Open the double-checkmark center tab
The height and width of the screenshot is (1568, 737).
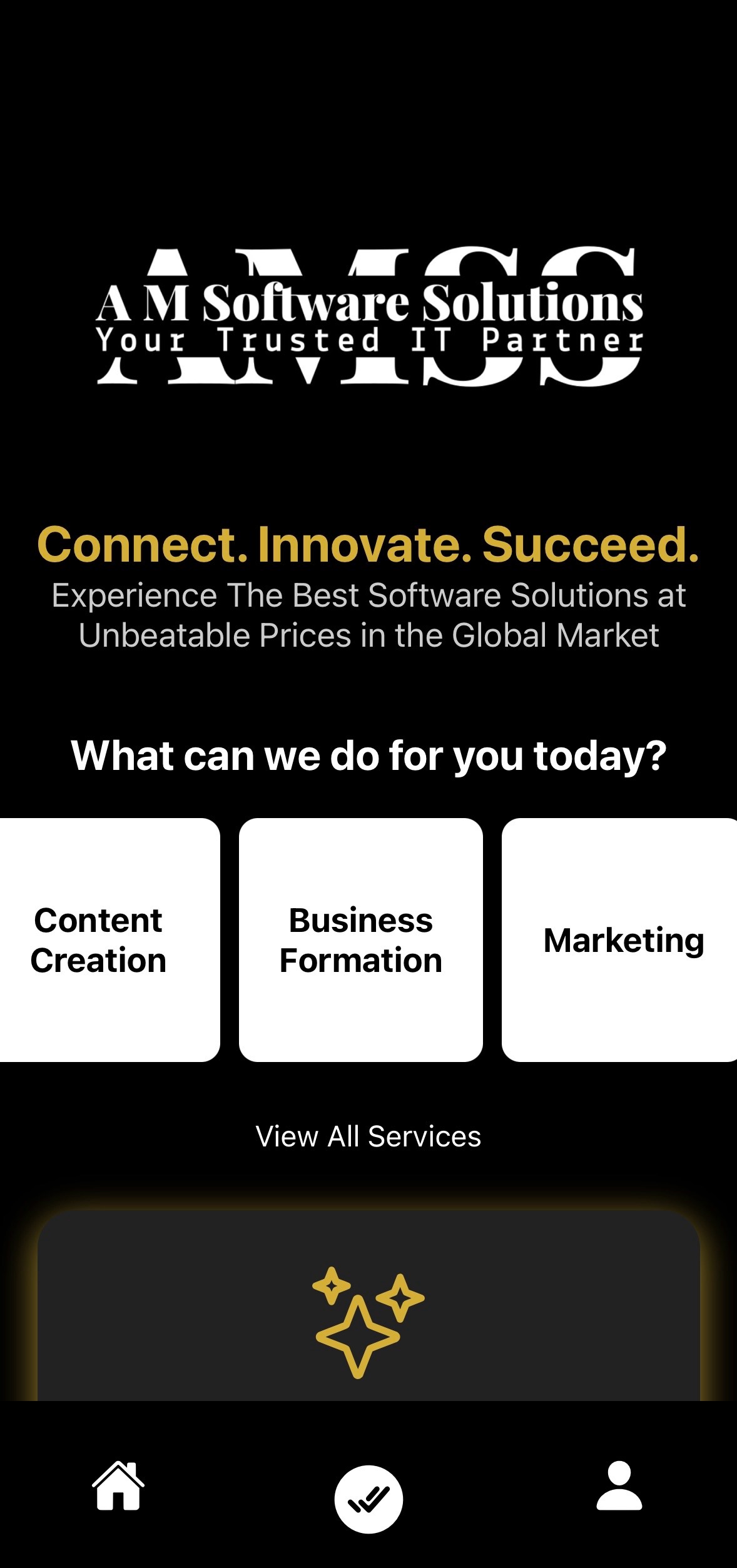[x=368, y=1499]
